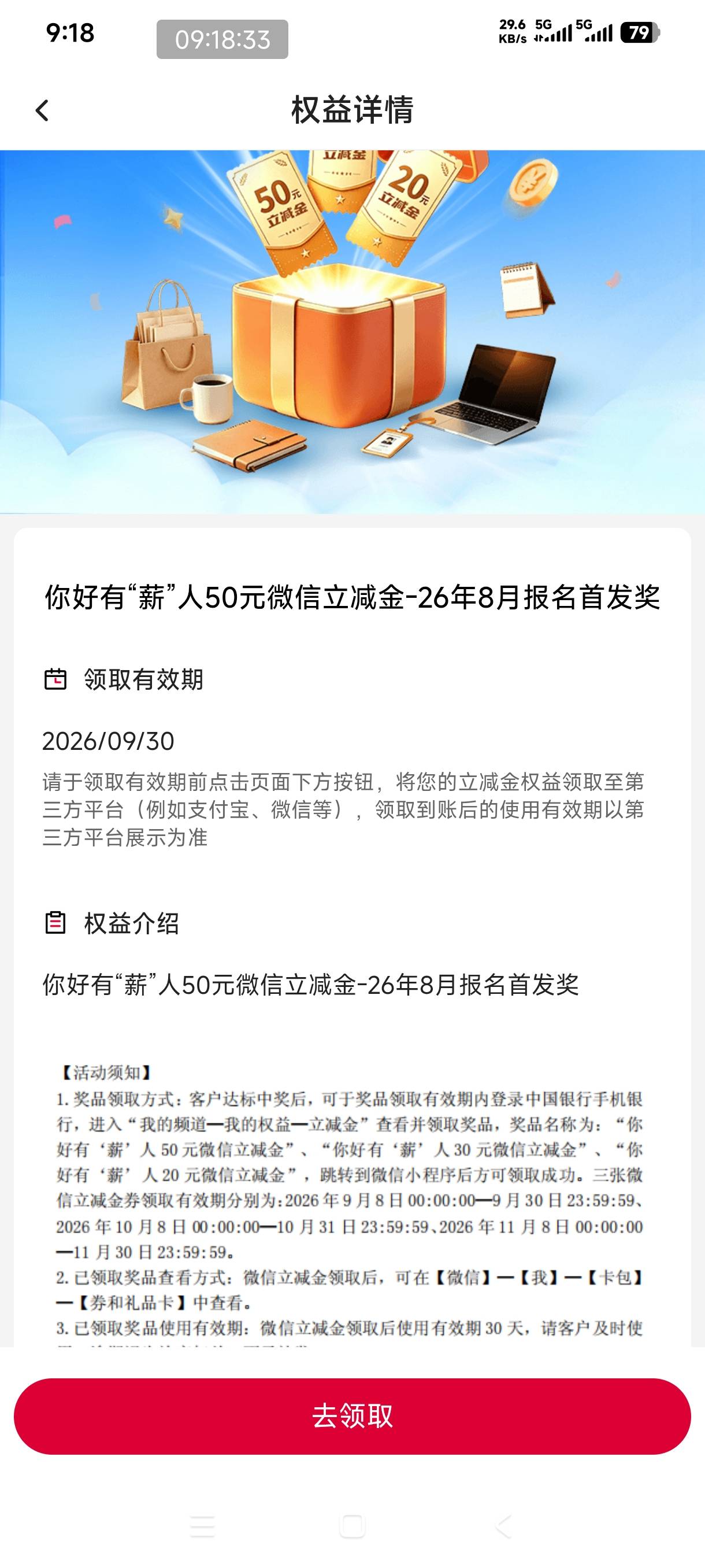Tap the red 去领取 button

click(352, 1417)
